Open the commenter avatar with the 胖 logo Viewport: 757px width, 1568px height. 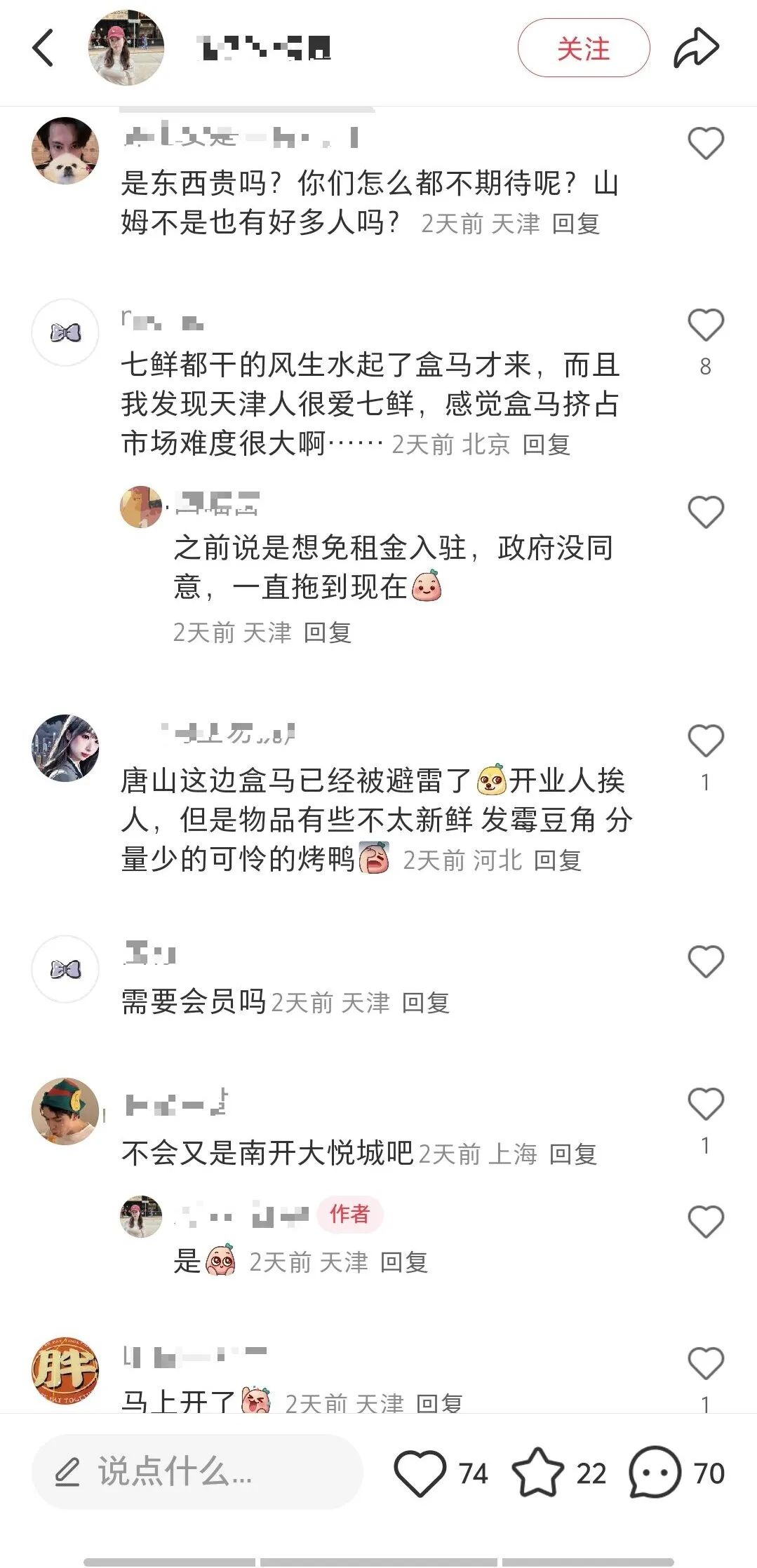point(65,1370)
